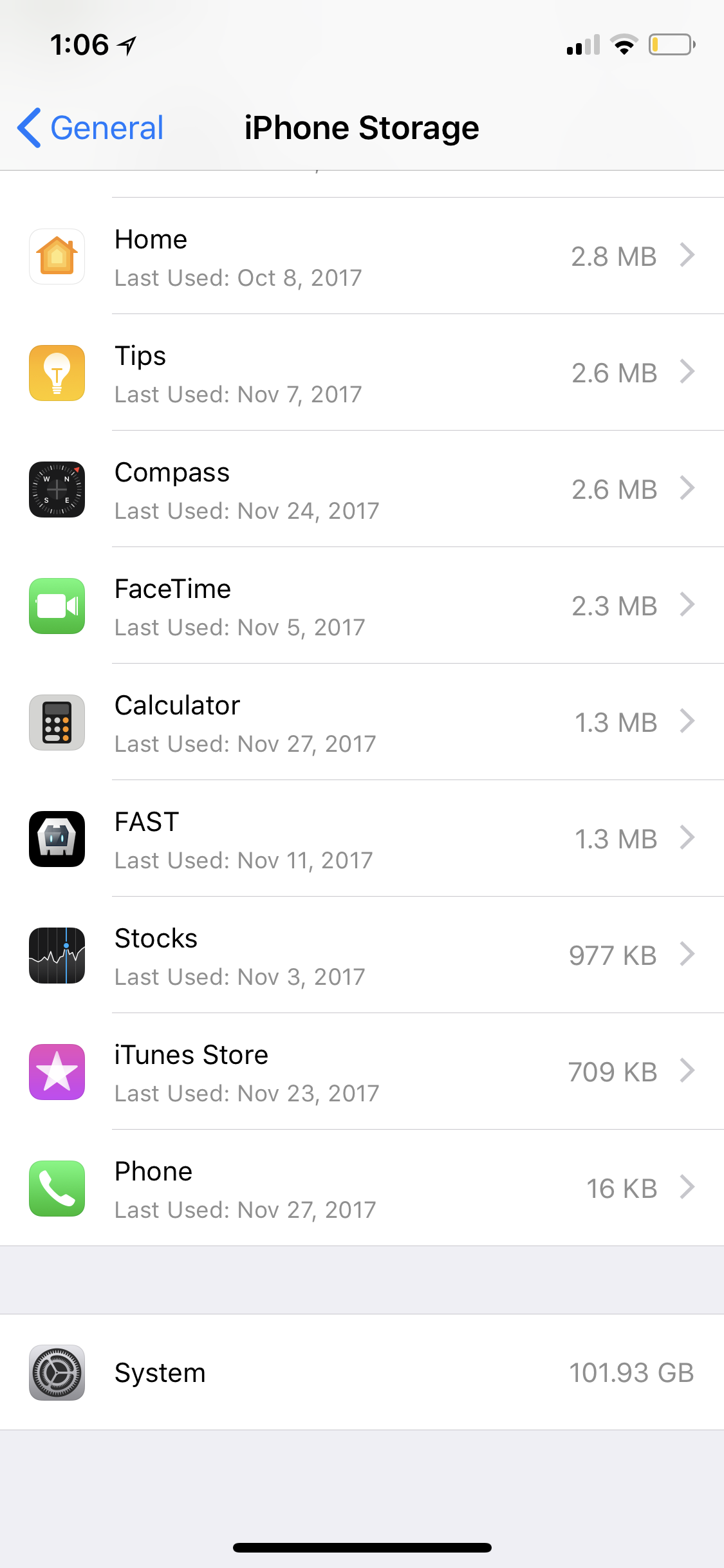Go back to General settings

pyautogui.click(x=90, y=127)
